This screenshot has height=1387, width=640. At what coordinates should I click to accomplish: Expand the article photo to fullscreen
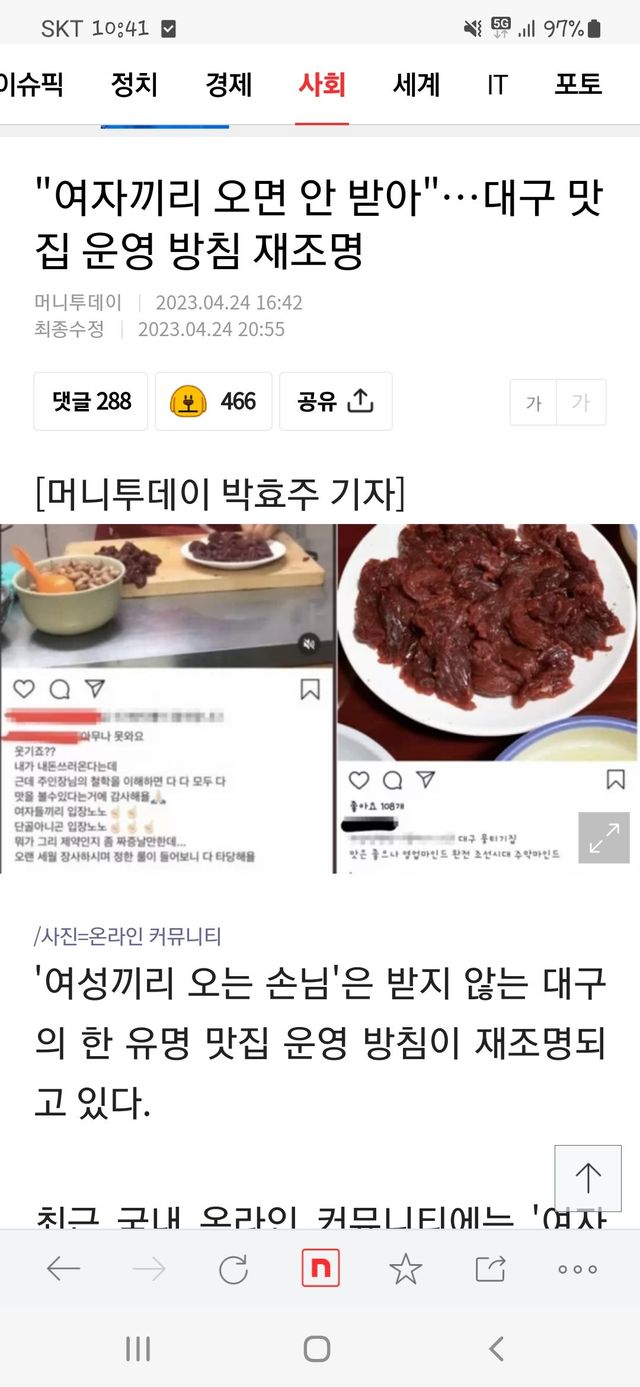(604, 838)
